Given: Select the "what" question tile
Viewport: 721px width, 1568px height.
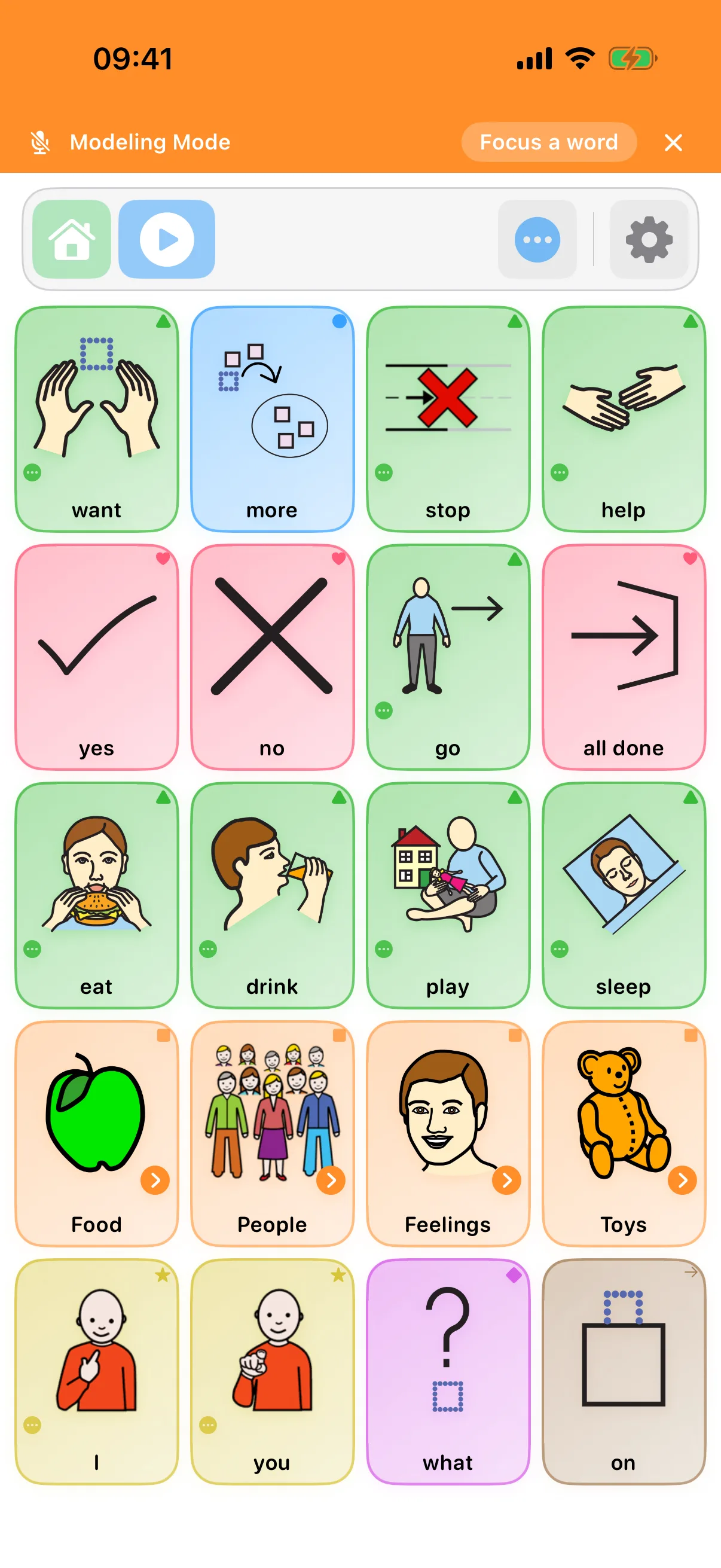Looking at the screenshot, I should point(448,1371).
